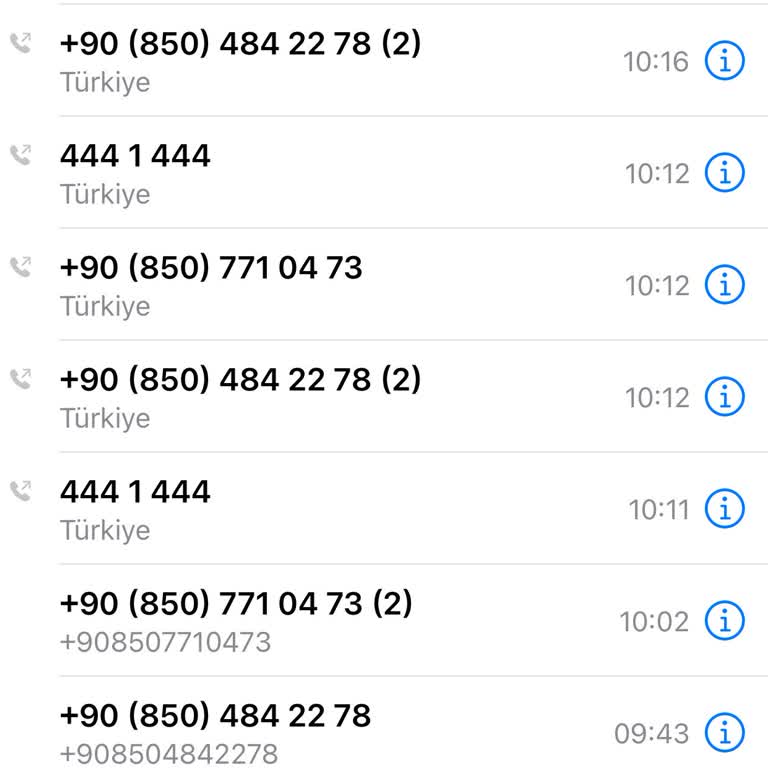768x768 pixels.
Task: View info for the 09:43 call
Action: click(x=725, y=733)
